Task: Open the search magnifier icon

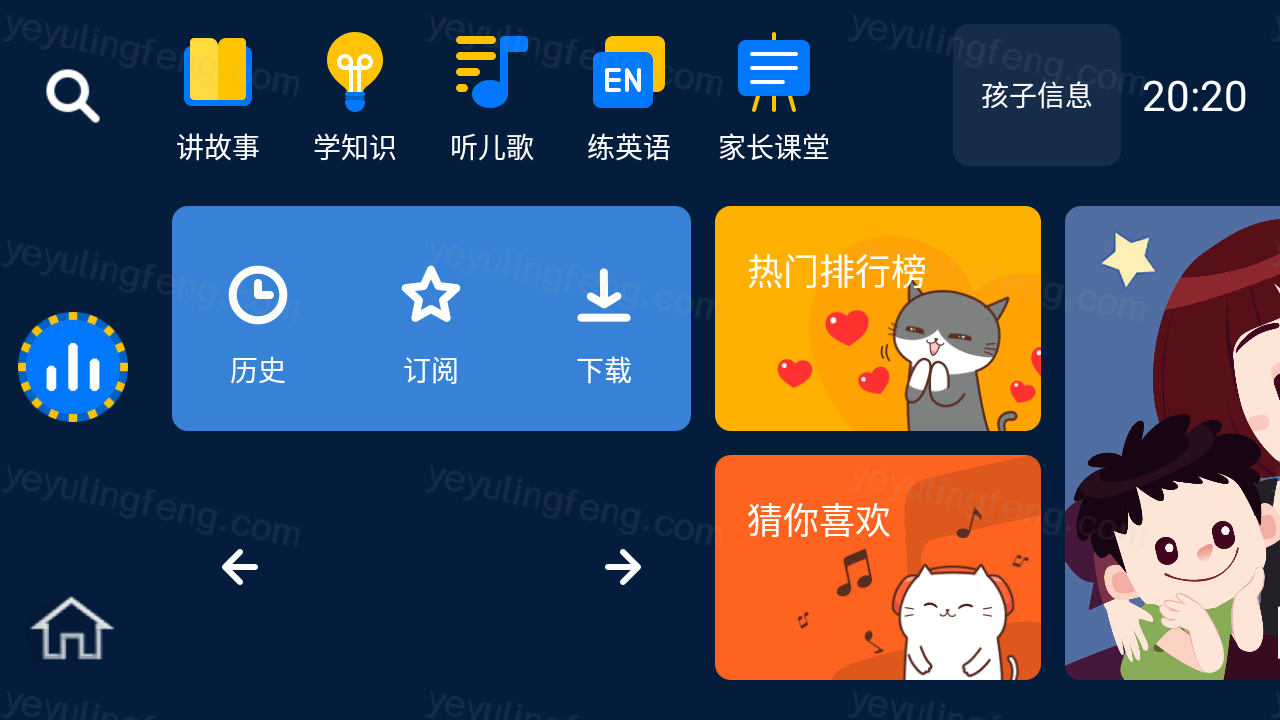Action: pos(72,95)
